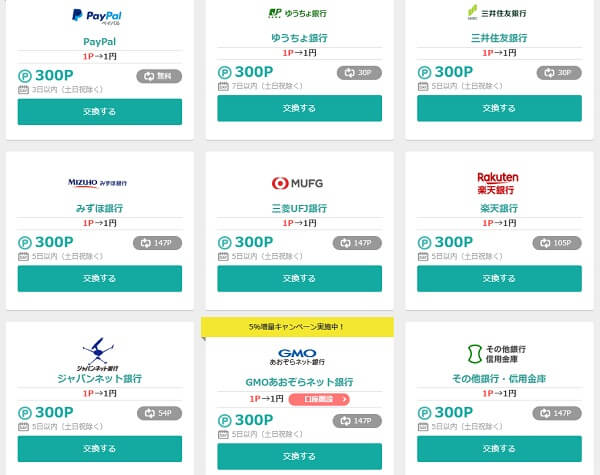This screenshot has width=600, height=475.
Task: Open the 口座開設 link for GMOあおぞら
Action: coord(319,399)
